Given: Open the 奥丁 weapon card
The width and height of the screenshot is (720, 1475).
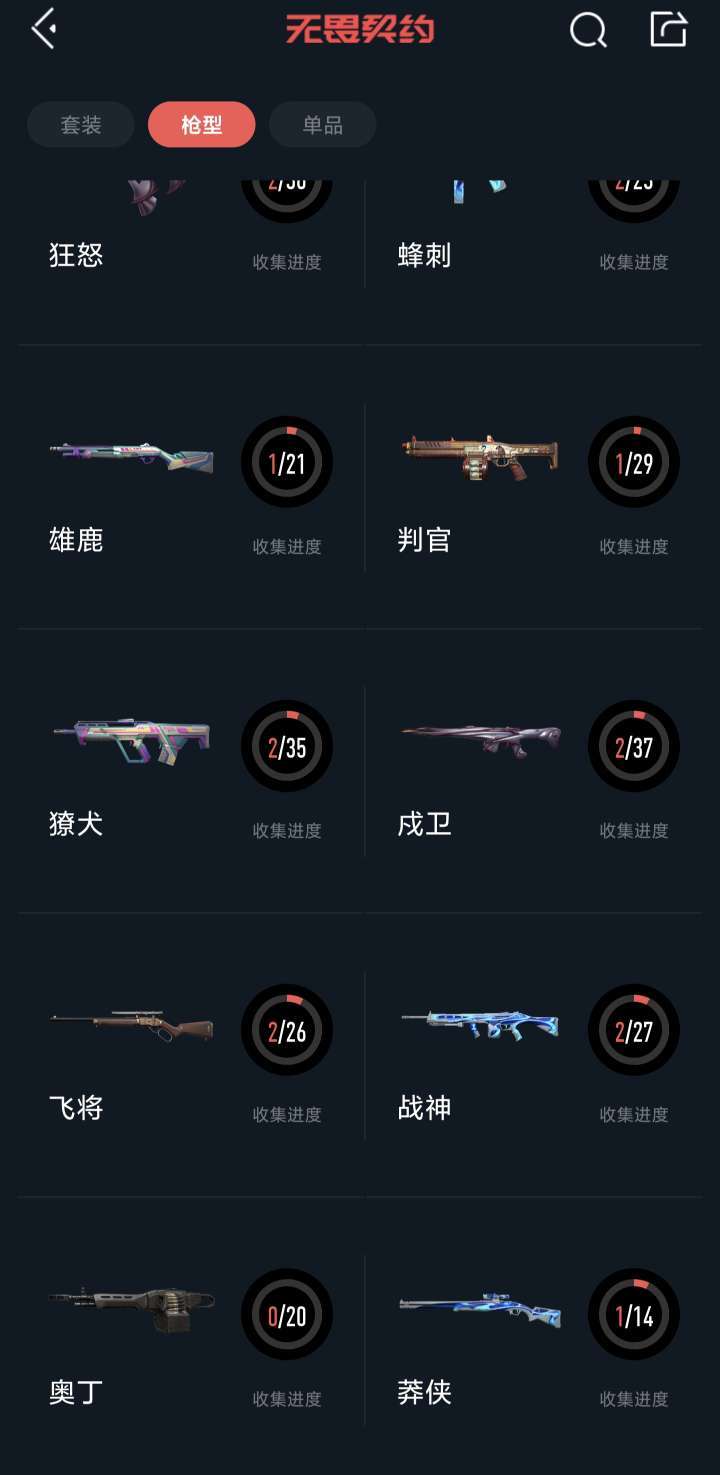Looking at the screenshot, I should 190,1337.
